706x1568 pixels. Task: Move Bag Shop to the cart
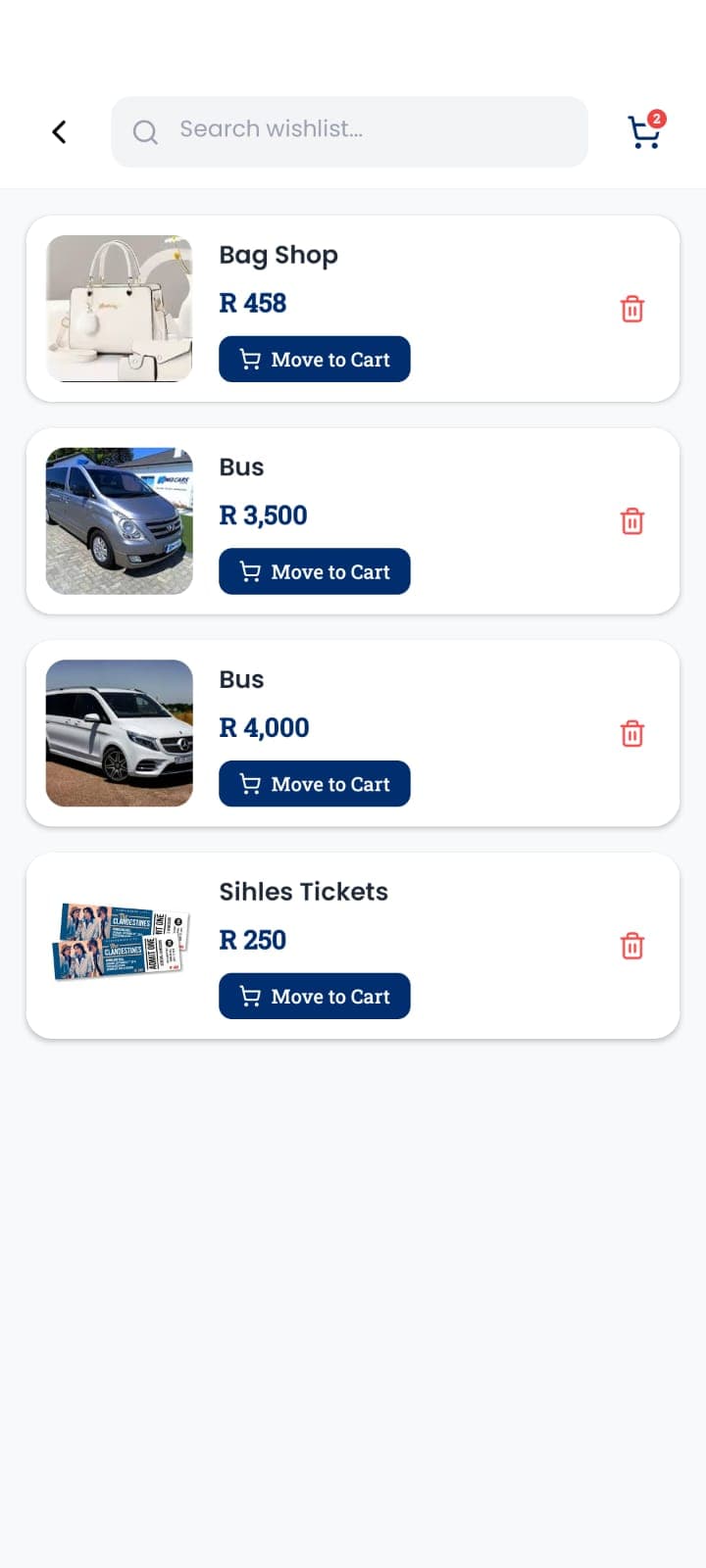pyautogui.click(x=314, y=359)
